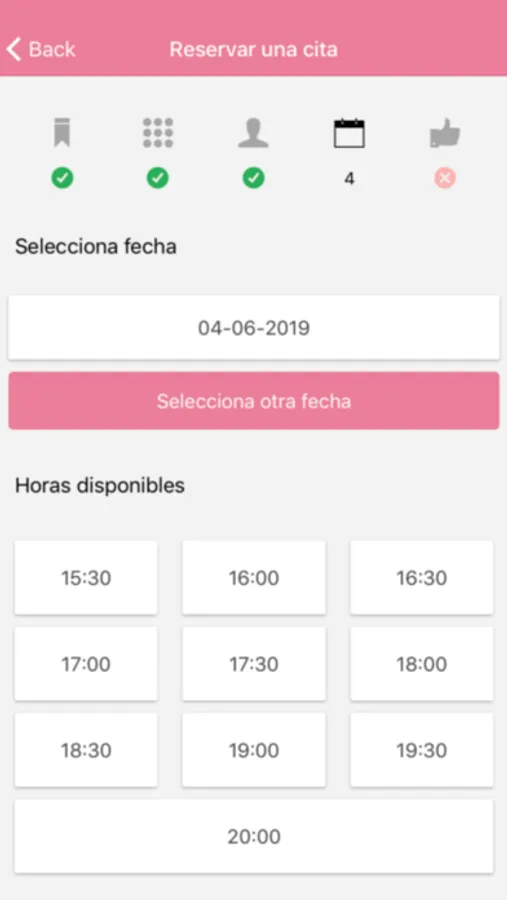507x900 pixels.
Task: Choose the 16:00 time slot
Action: pos(254,577)
